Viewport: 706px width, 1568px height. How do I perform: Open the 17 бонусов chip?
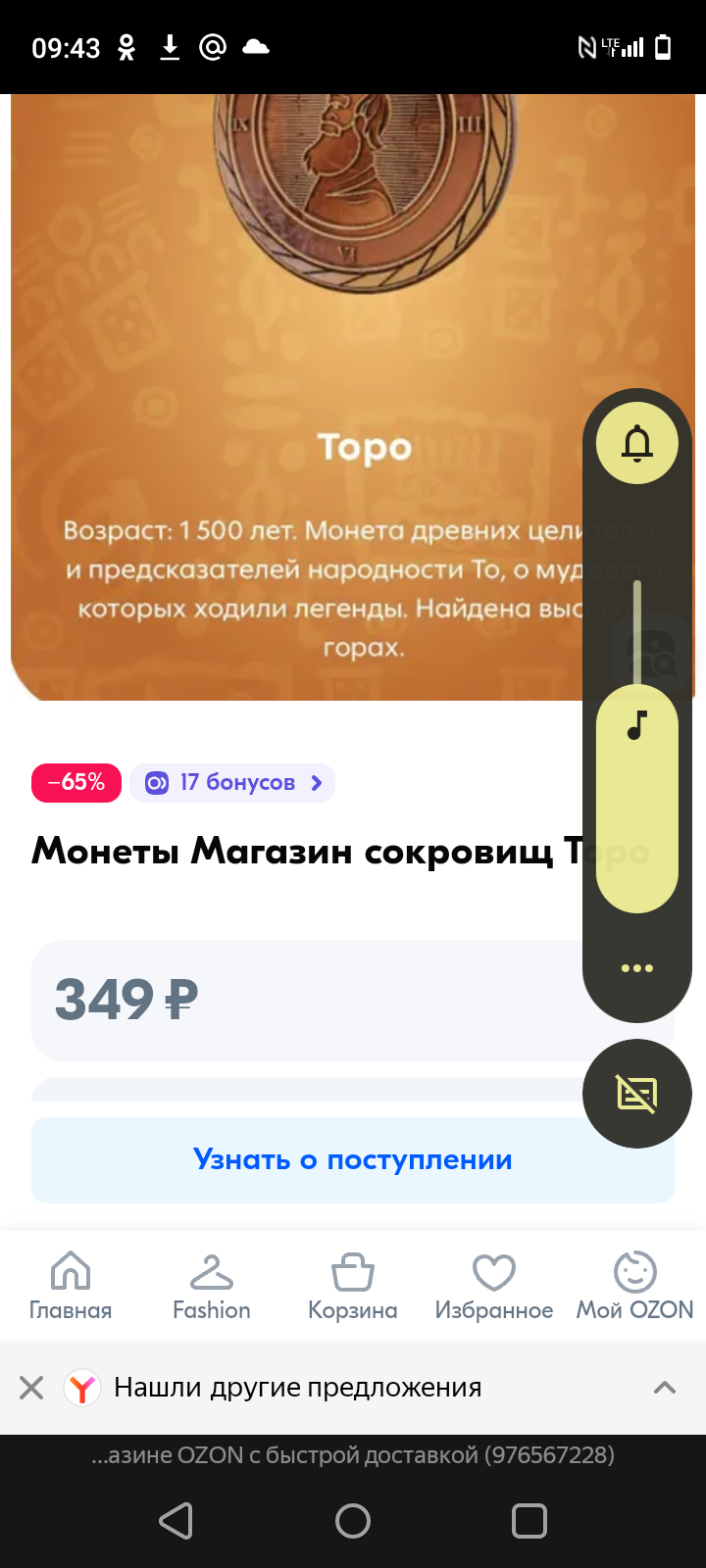tap(232, 782)
